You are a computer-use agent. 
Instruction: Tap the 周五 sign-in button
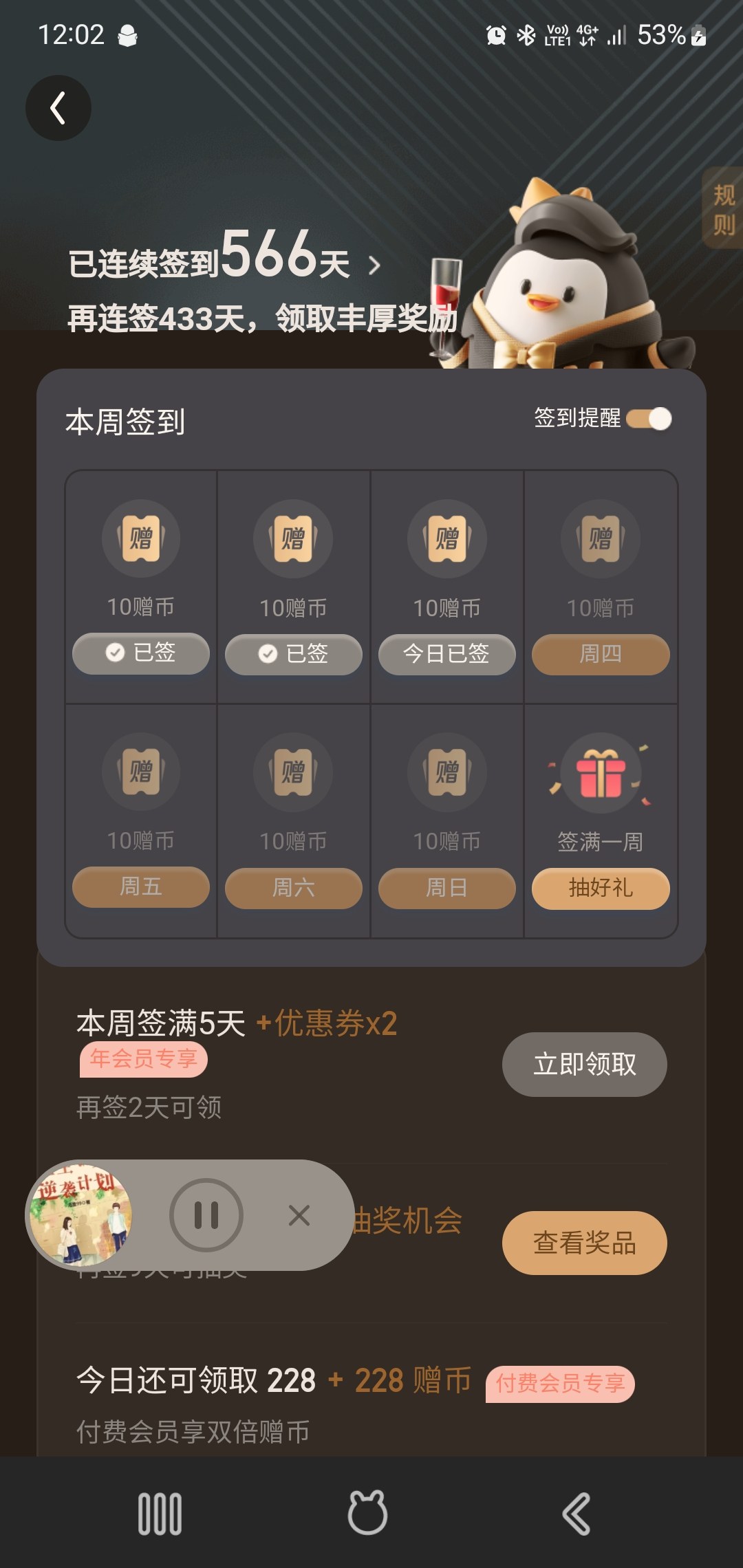pyautogui.click(x=141, y=887)
